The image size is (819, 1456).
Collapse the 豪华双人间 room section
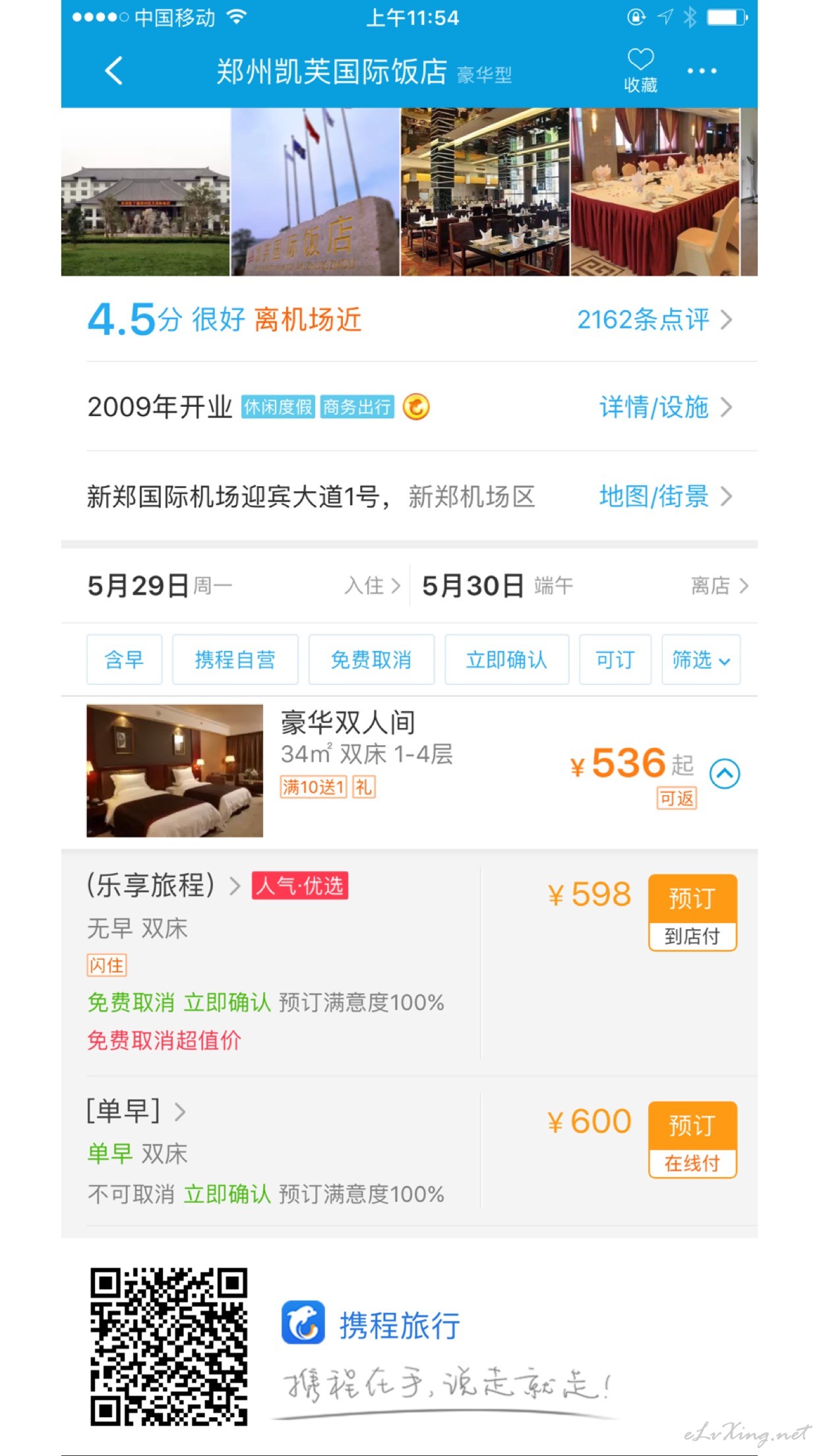pyautogui.click(x=725, y=773)
